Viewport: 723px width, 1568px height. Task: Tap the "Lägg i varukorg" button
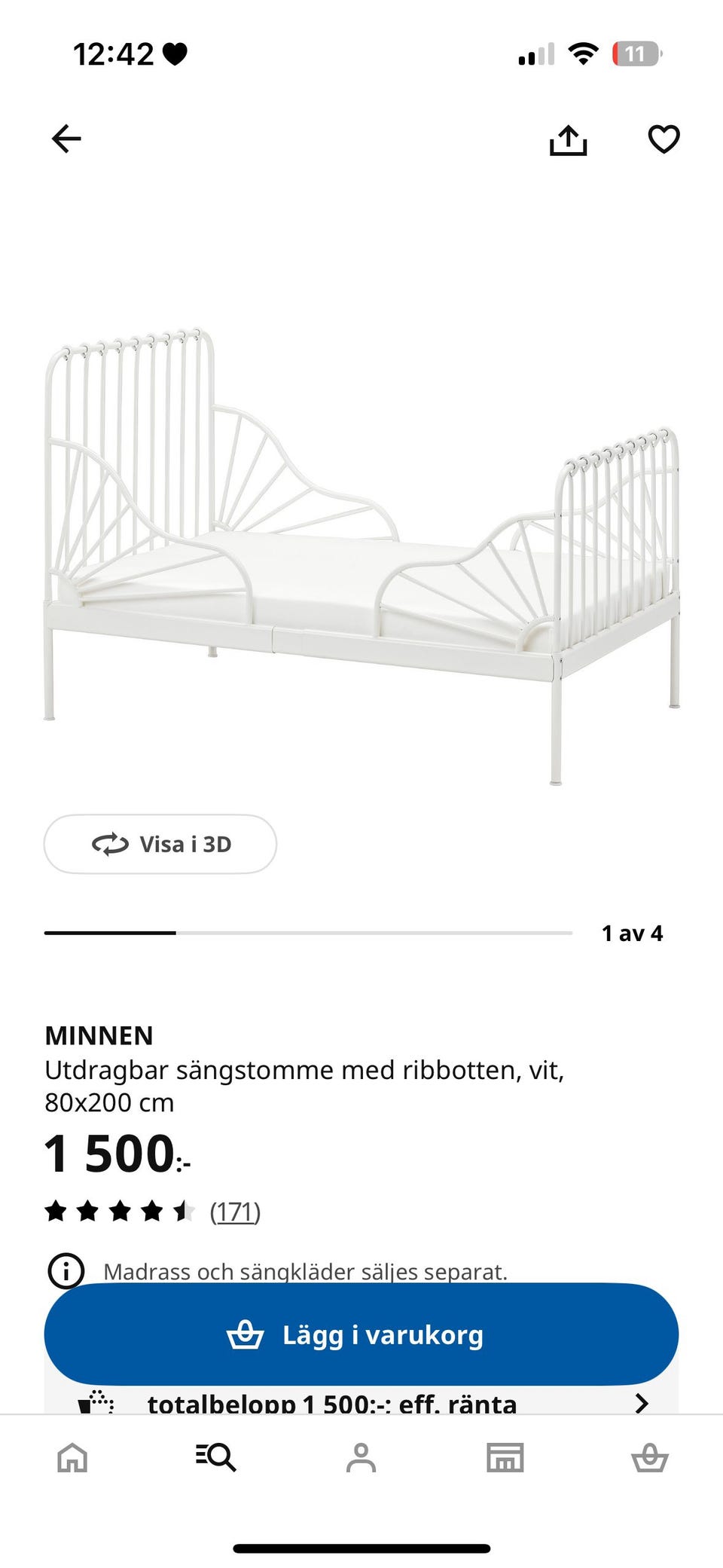tap(361, 1334)
